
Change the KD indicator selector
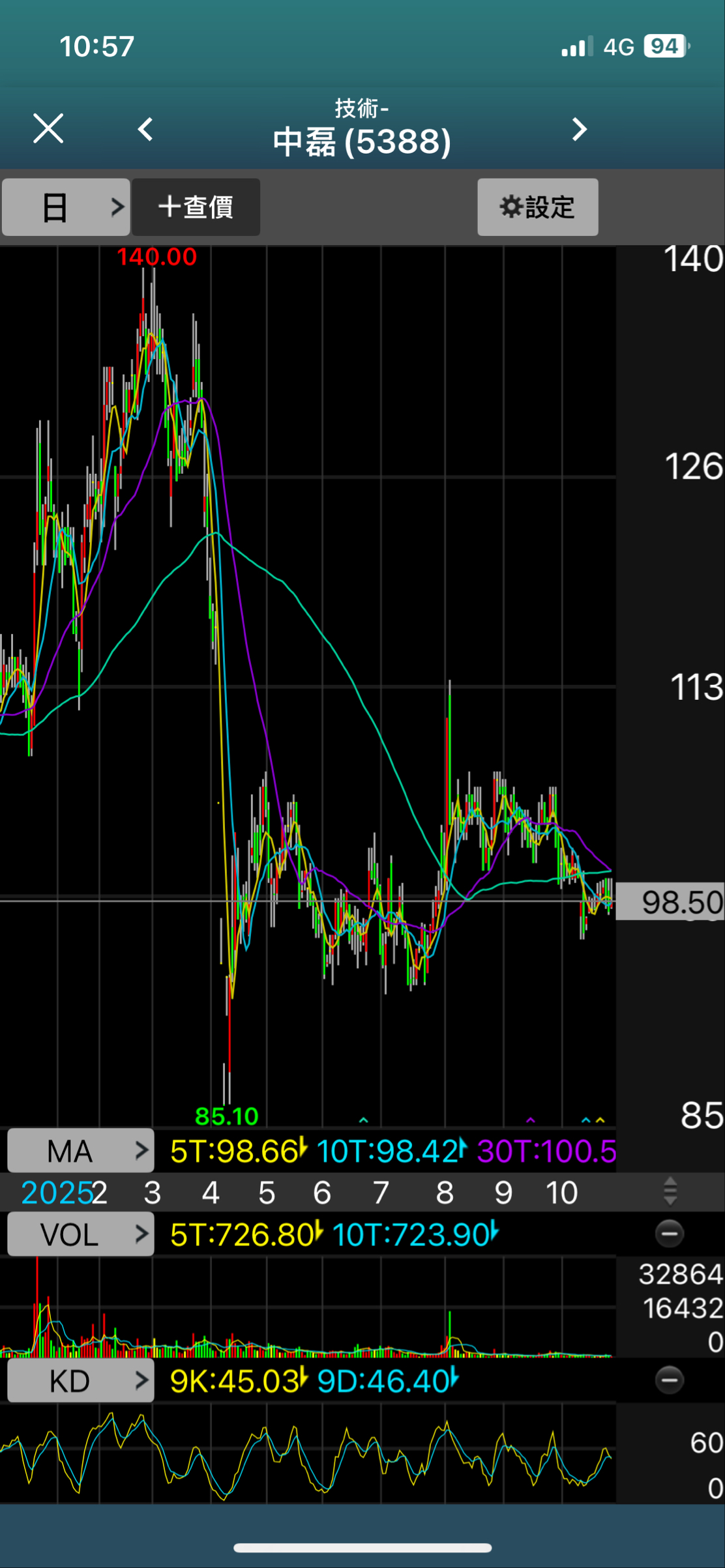tap(81, 1380)
